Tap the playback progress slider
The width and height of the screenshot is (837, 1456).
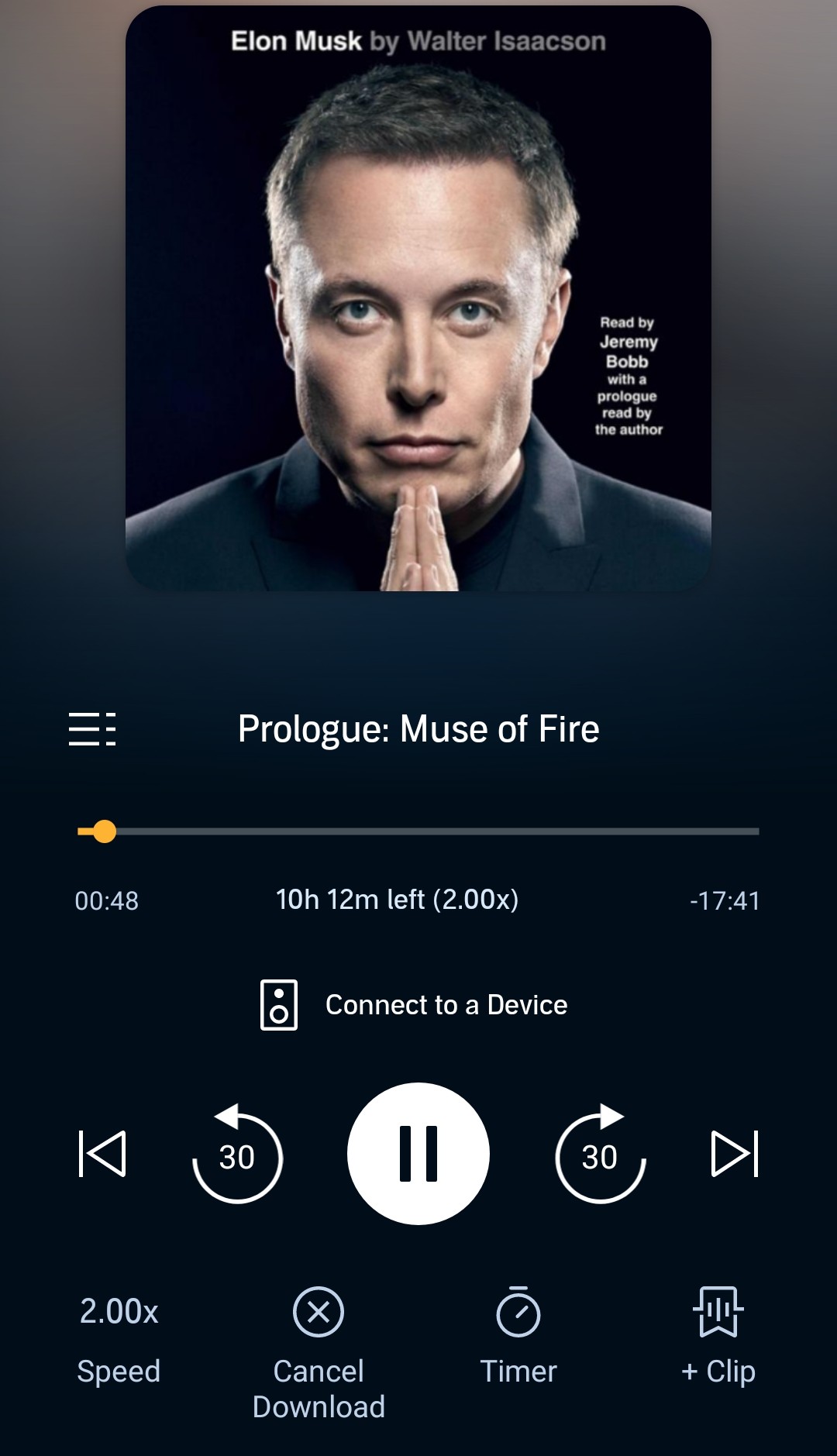coord(418,831)
